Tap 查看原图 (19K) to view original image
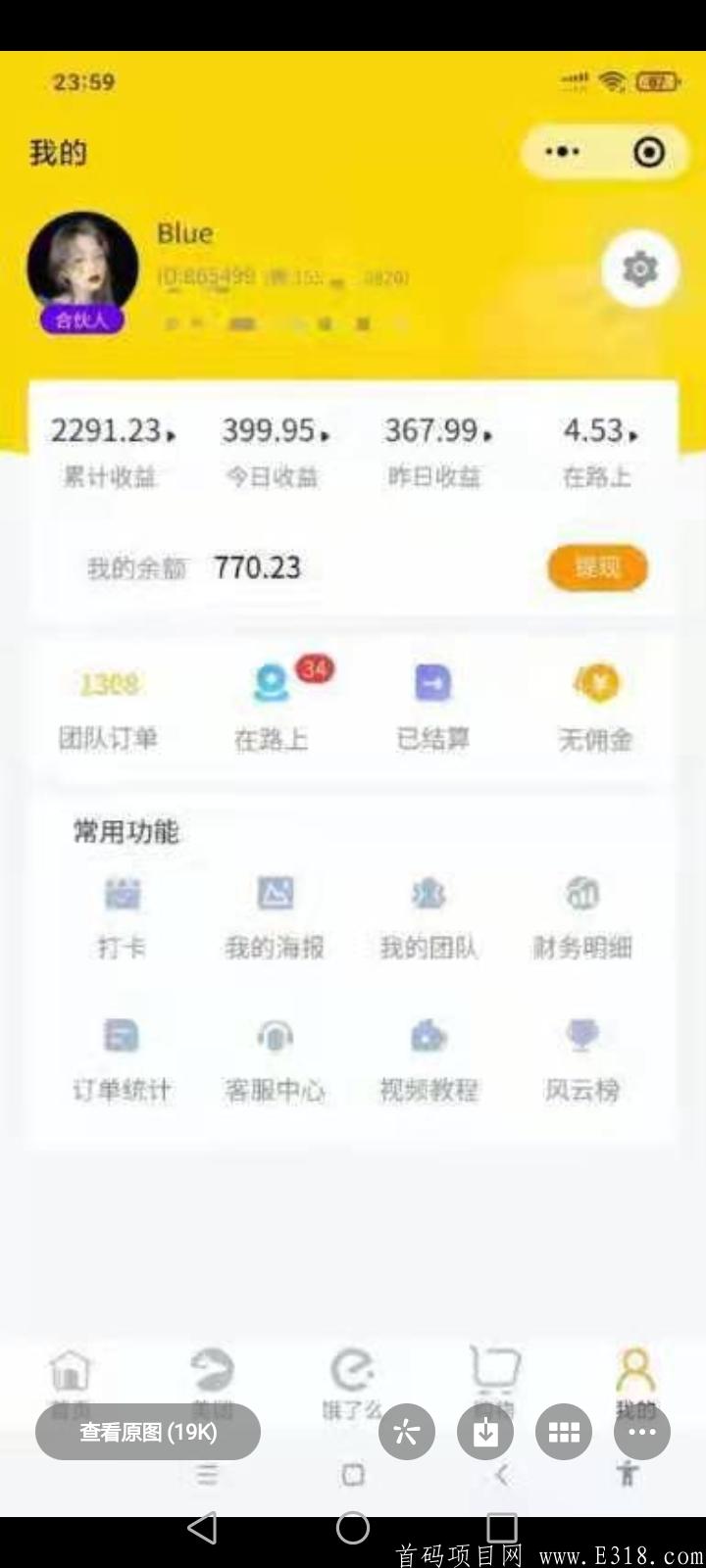 [148, 1432]
